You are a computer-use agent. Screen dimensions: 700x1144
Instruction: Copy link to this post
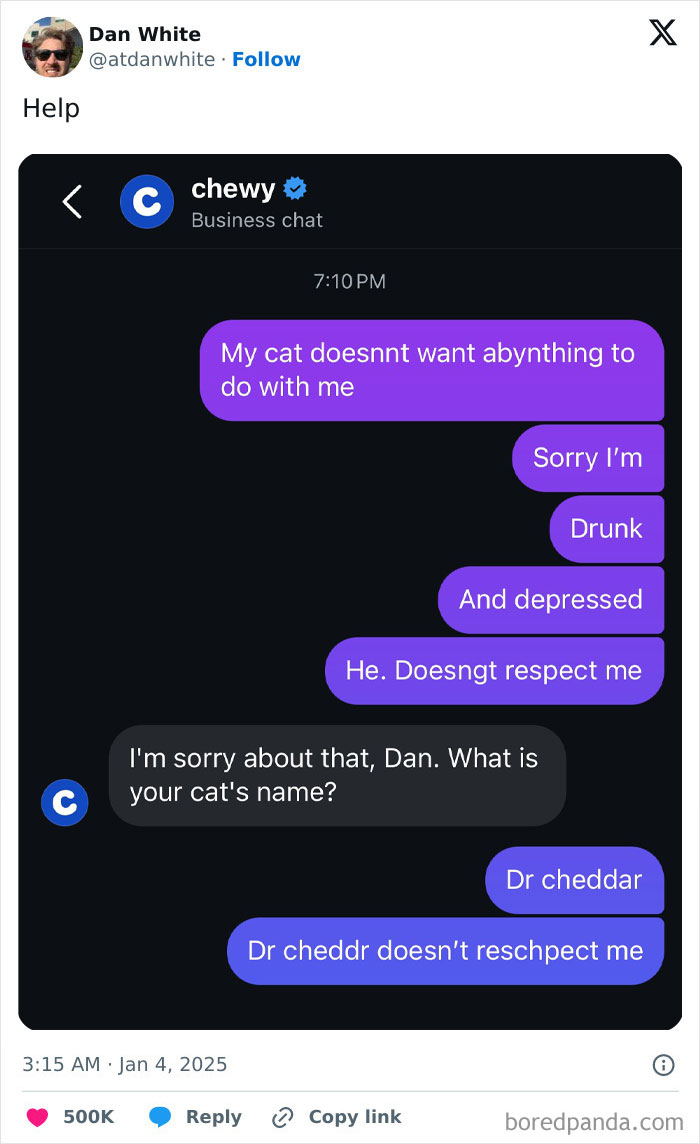[336, 1117]
